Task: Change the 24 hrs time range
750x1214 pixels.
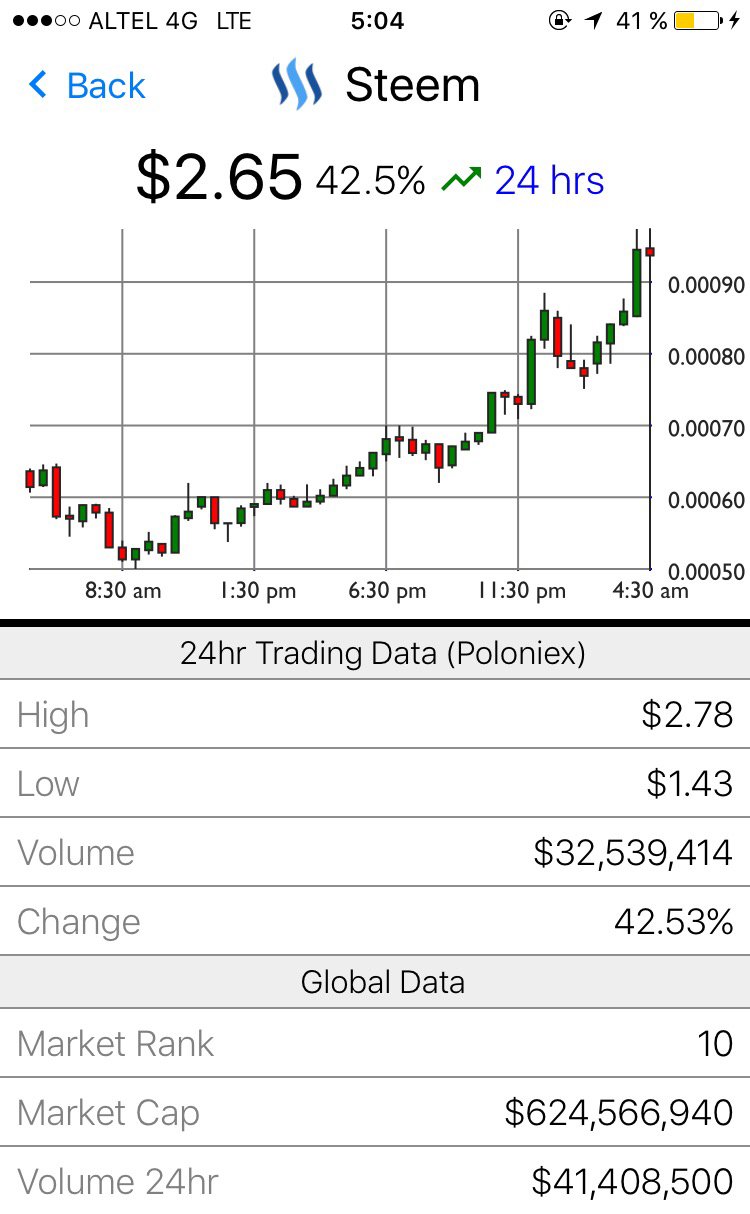Action: [549, 181]
